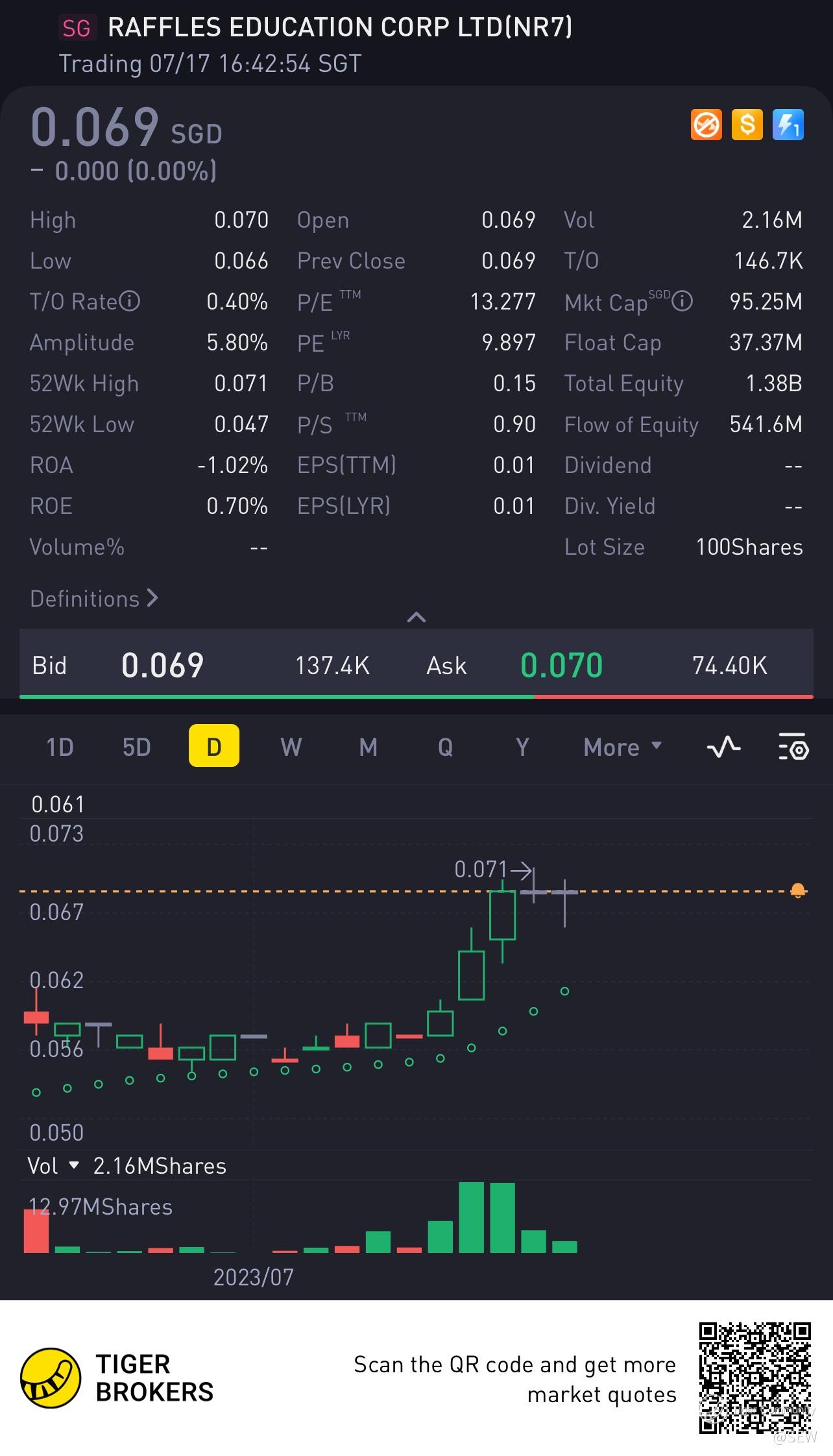View Mkt Cap info tooltip
The height and width of the screenshot is (1456, 833).
tap(682, 302)
